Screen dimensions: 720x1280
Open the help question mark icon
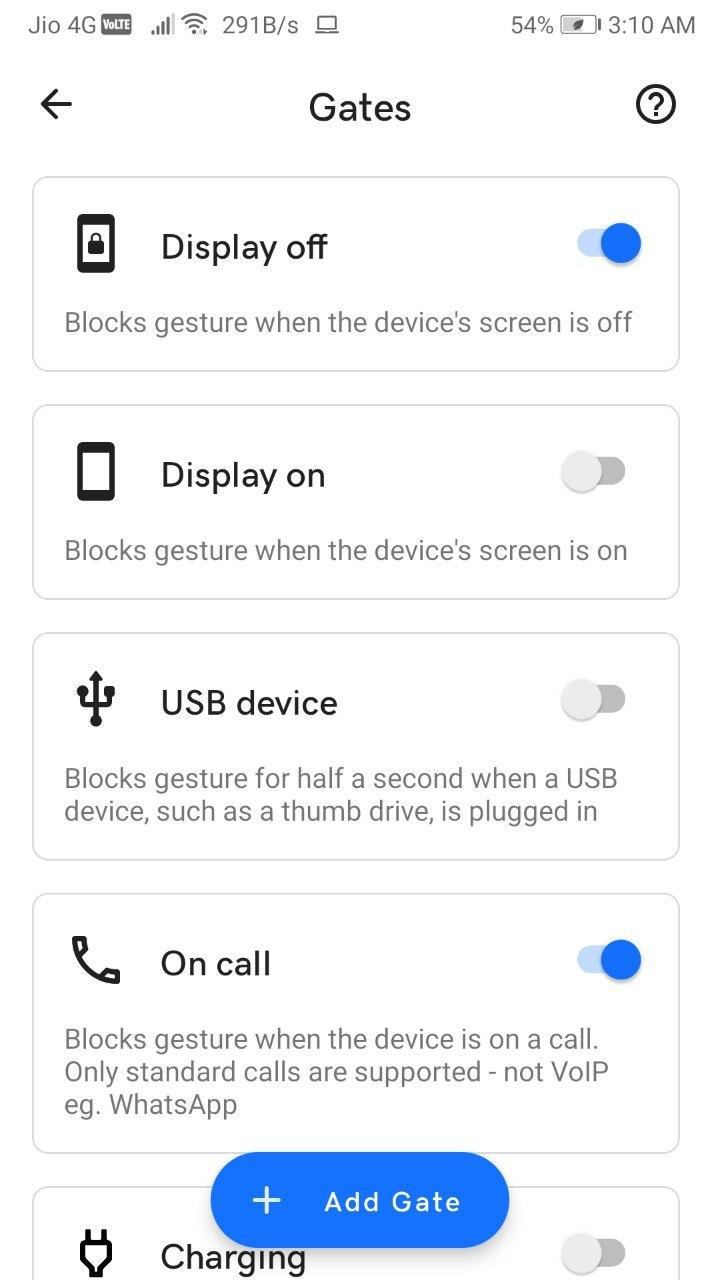[x=655, y=104]
